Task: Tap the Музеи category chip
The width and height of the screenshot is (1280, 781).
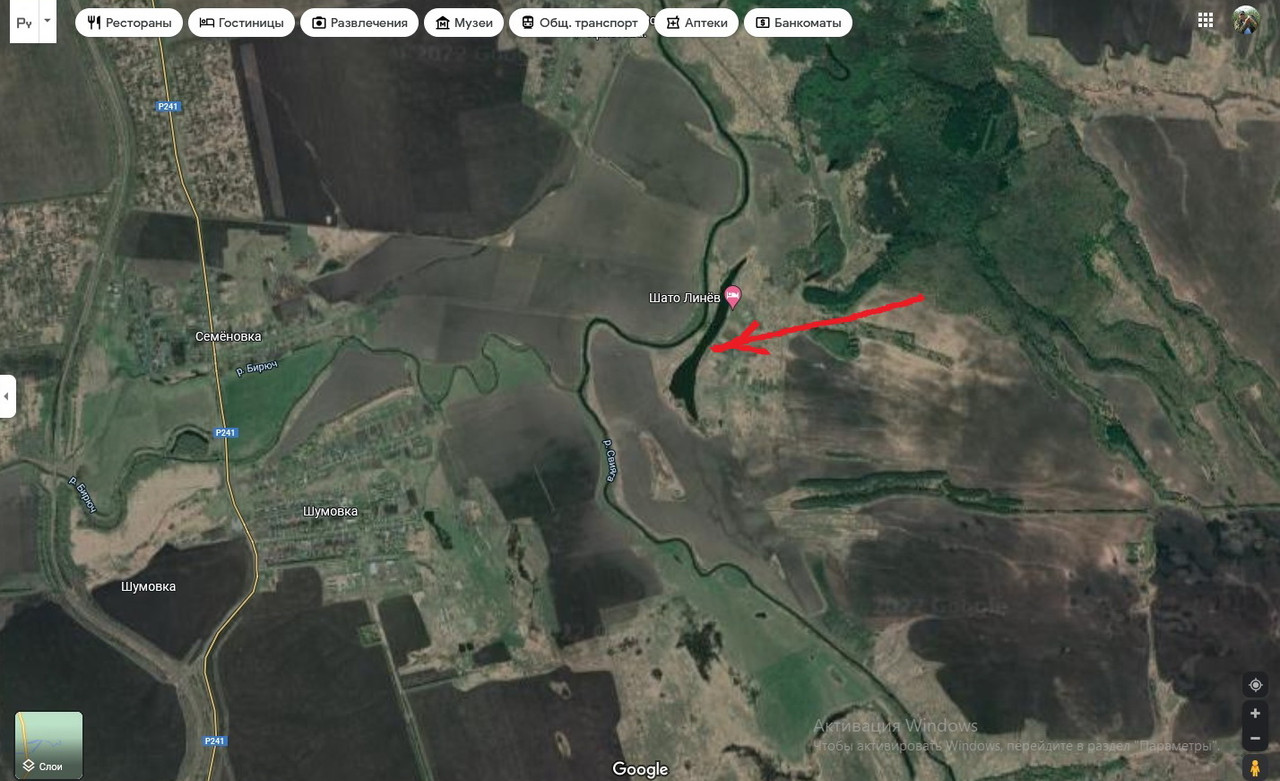Action: (x=464, y=23)
